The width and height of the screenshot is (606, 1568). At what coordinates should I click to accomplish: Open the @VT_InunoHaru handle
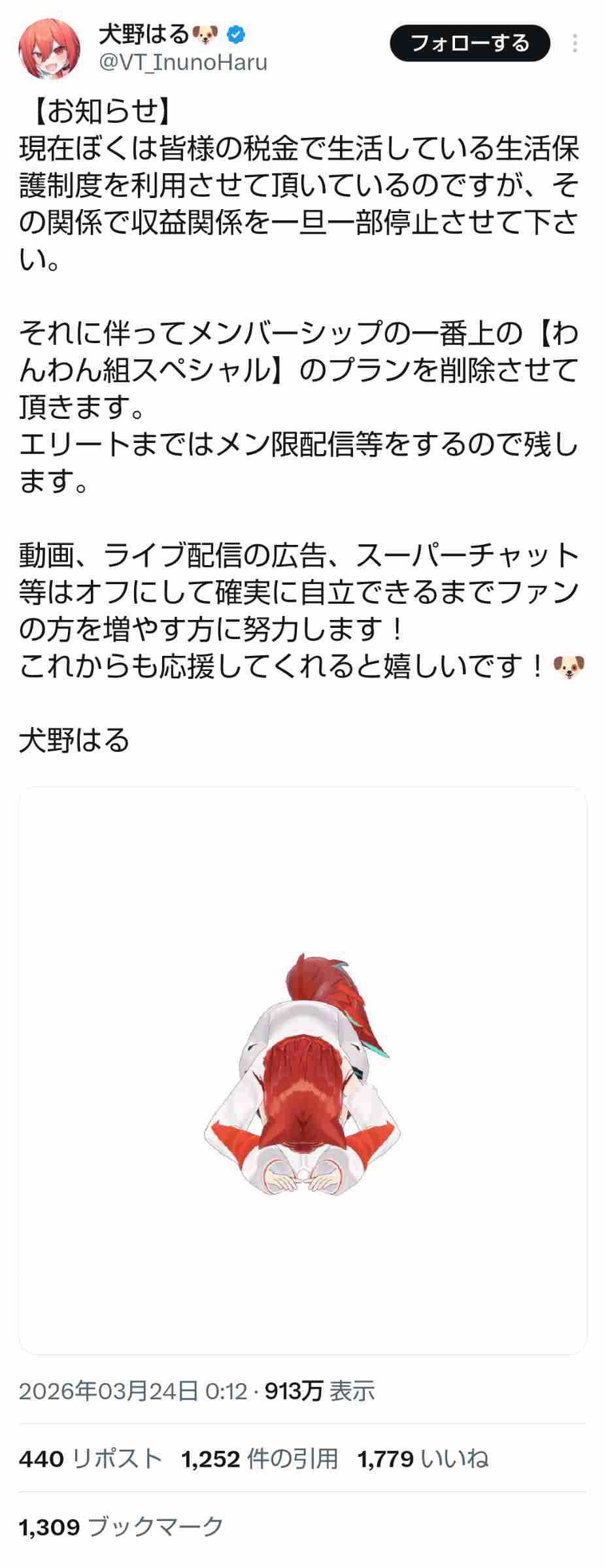(x=183, y=63)
